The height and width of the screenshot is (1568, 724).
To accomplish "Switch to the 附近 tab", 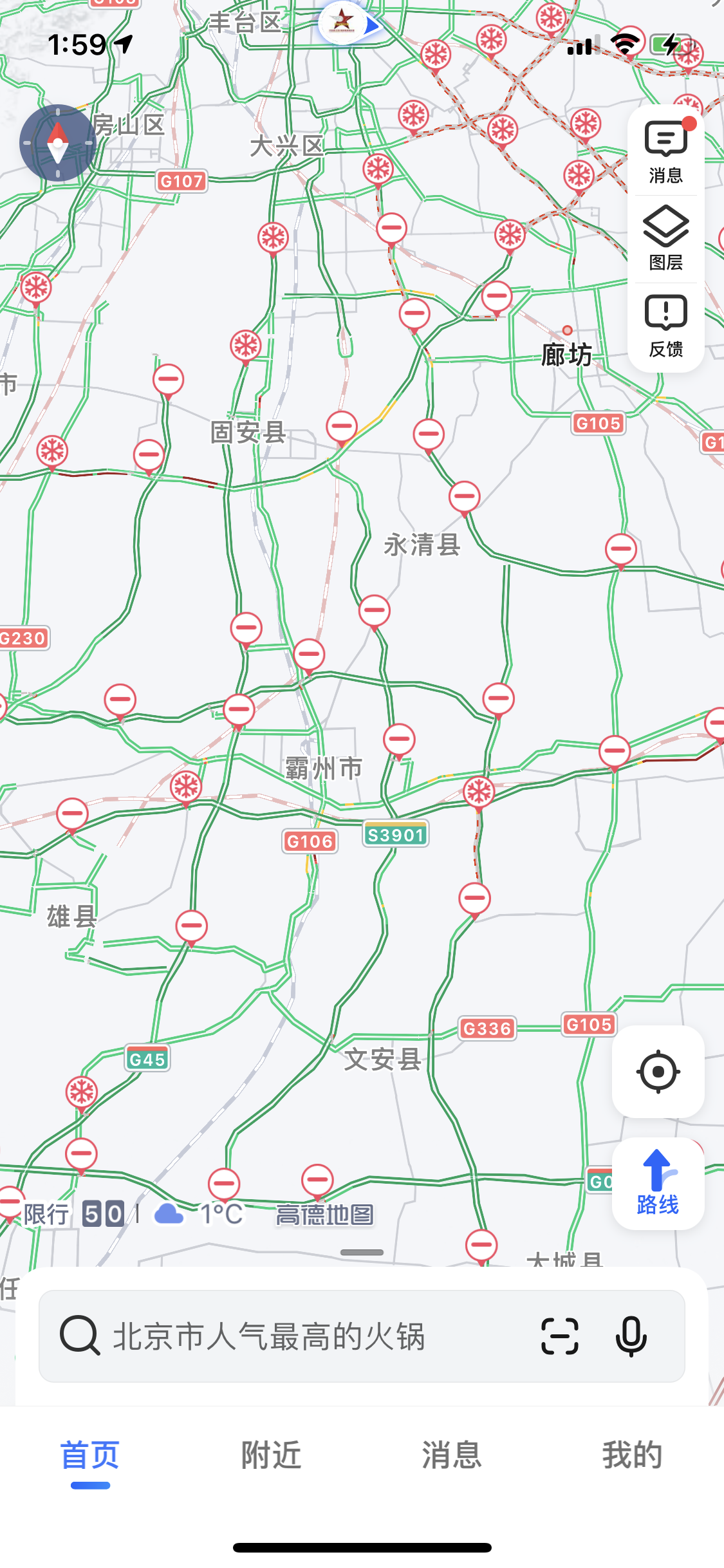I will pyautogui.click(x=271, y=1456).
